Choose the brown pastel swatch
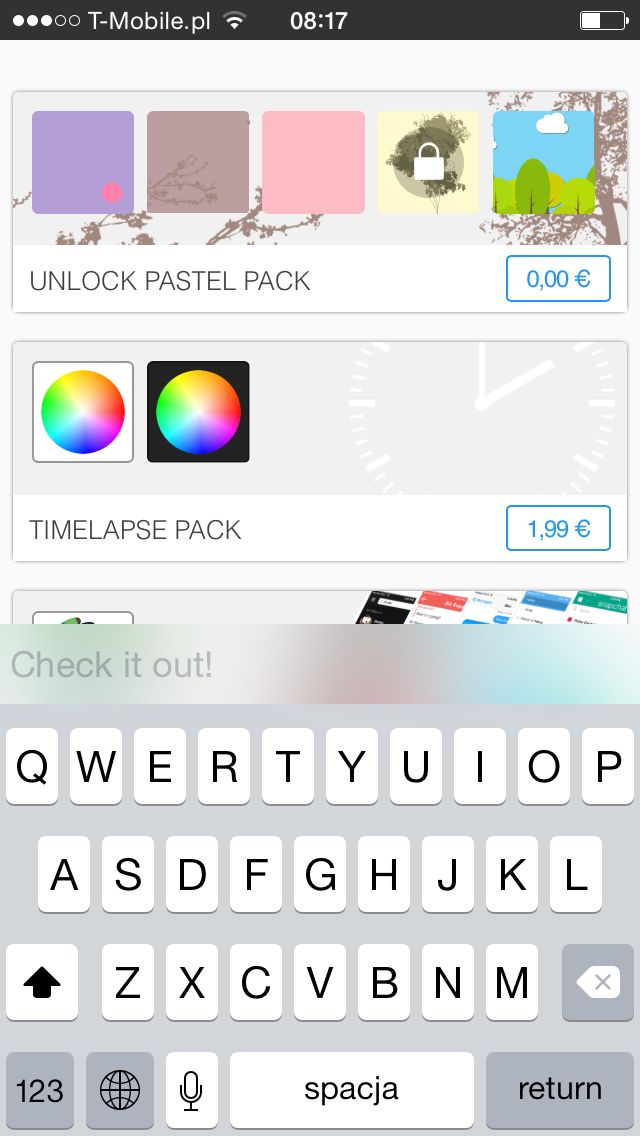 click(x=198, y=162)
